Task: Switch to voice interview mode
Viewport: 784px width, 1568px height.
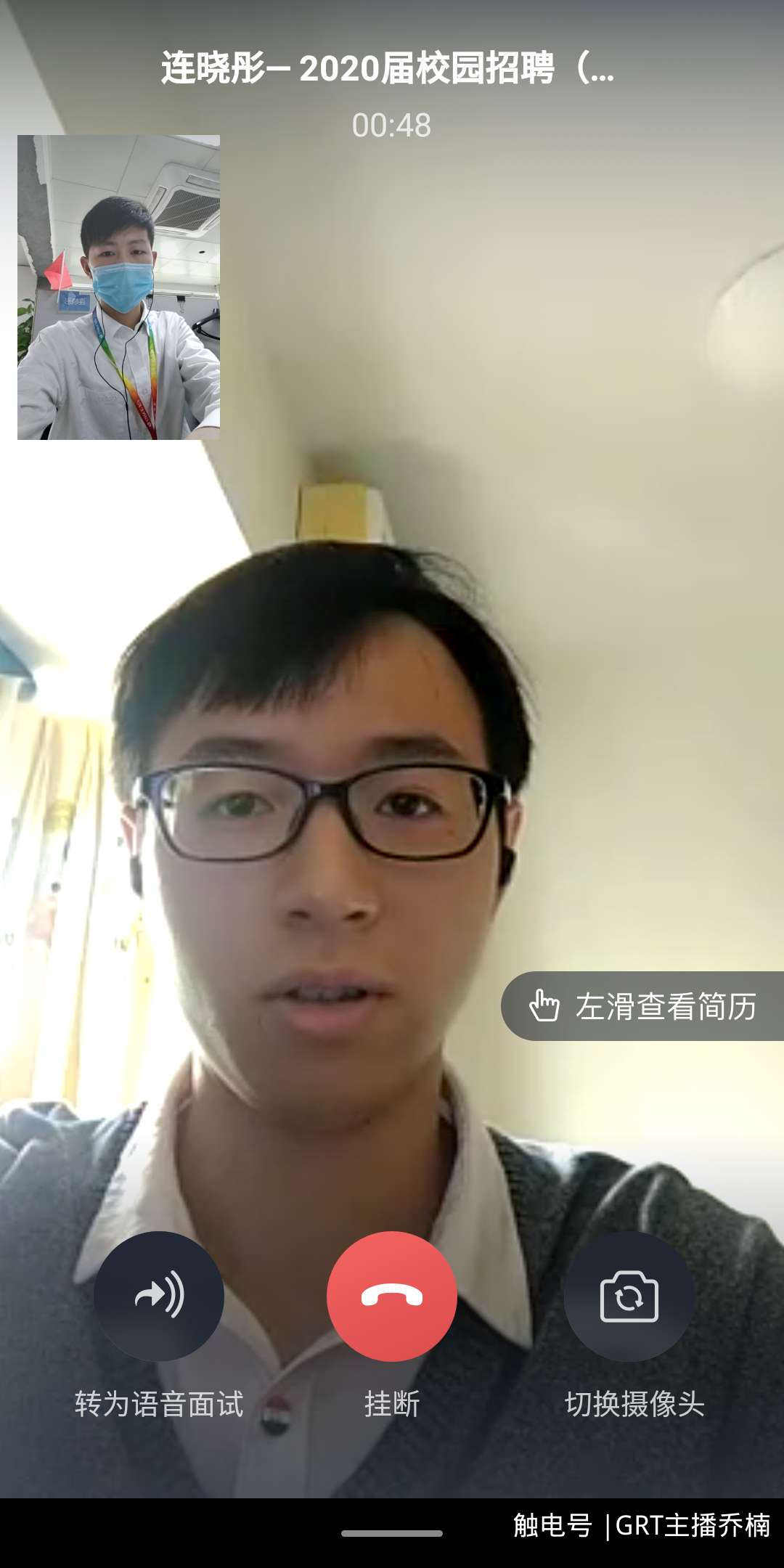Action: coord(159,1296)
